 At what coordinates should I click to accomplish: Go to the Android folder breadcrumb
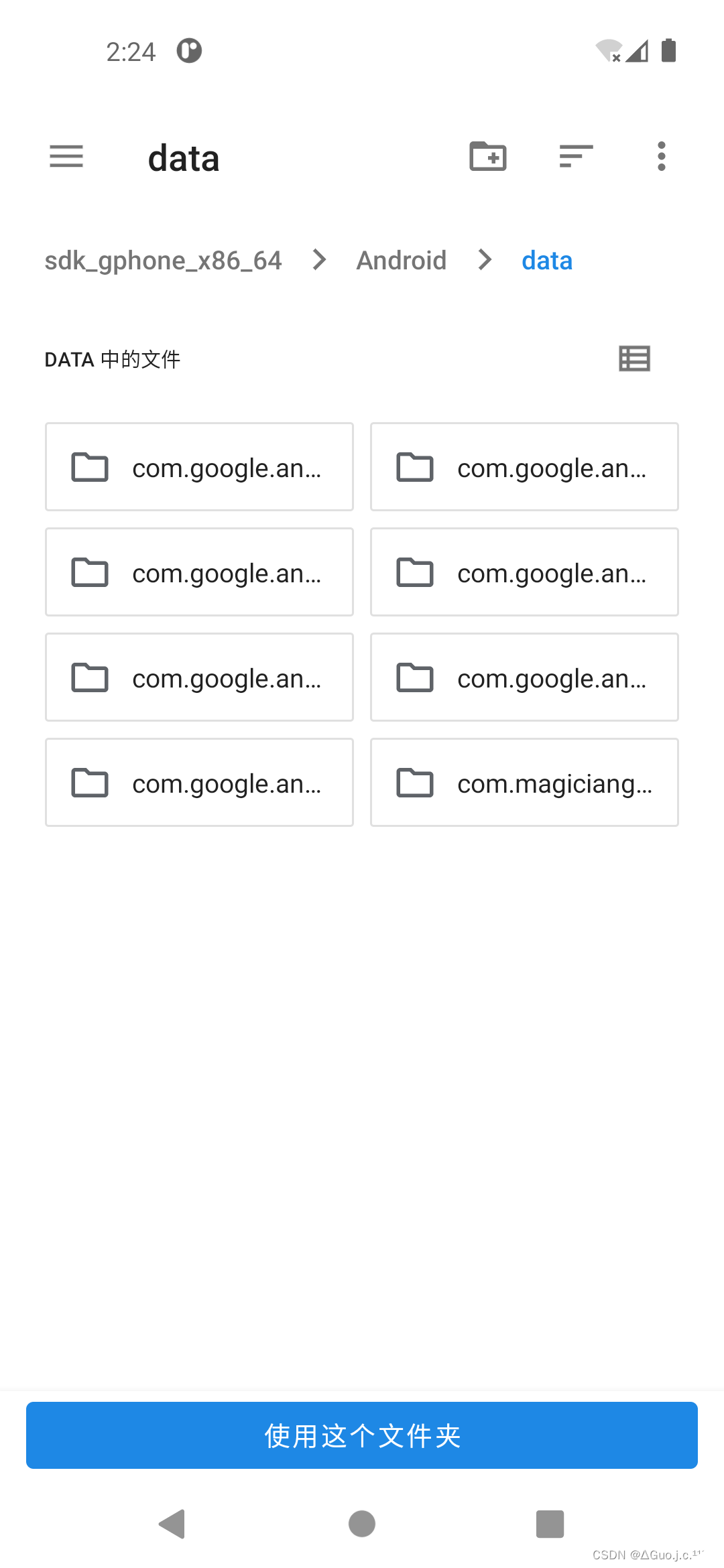[401, 261]
